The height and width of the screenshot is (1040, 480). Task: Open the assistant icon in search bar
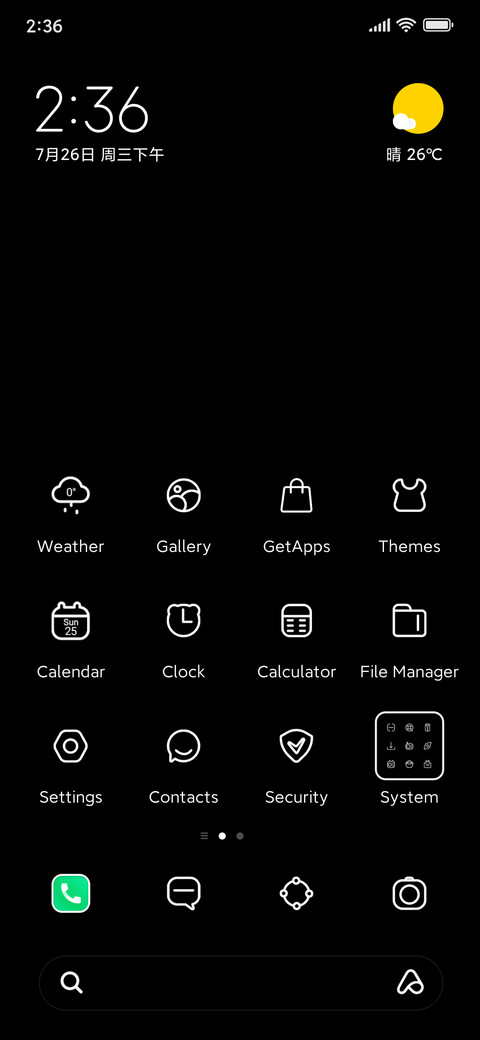(x=410, y=982)
